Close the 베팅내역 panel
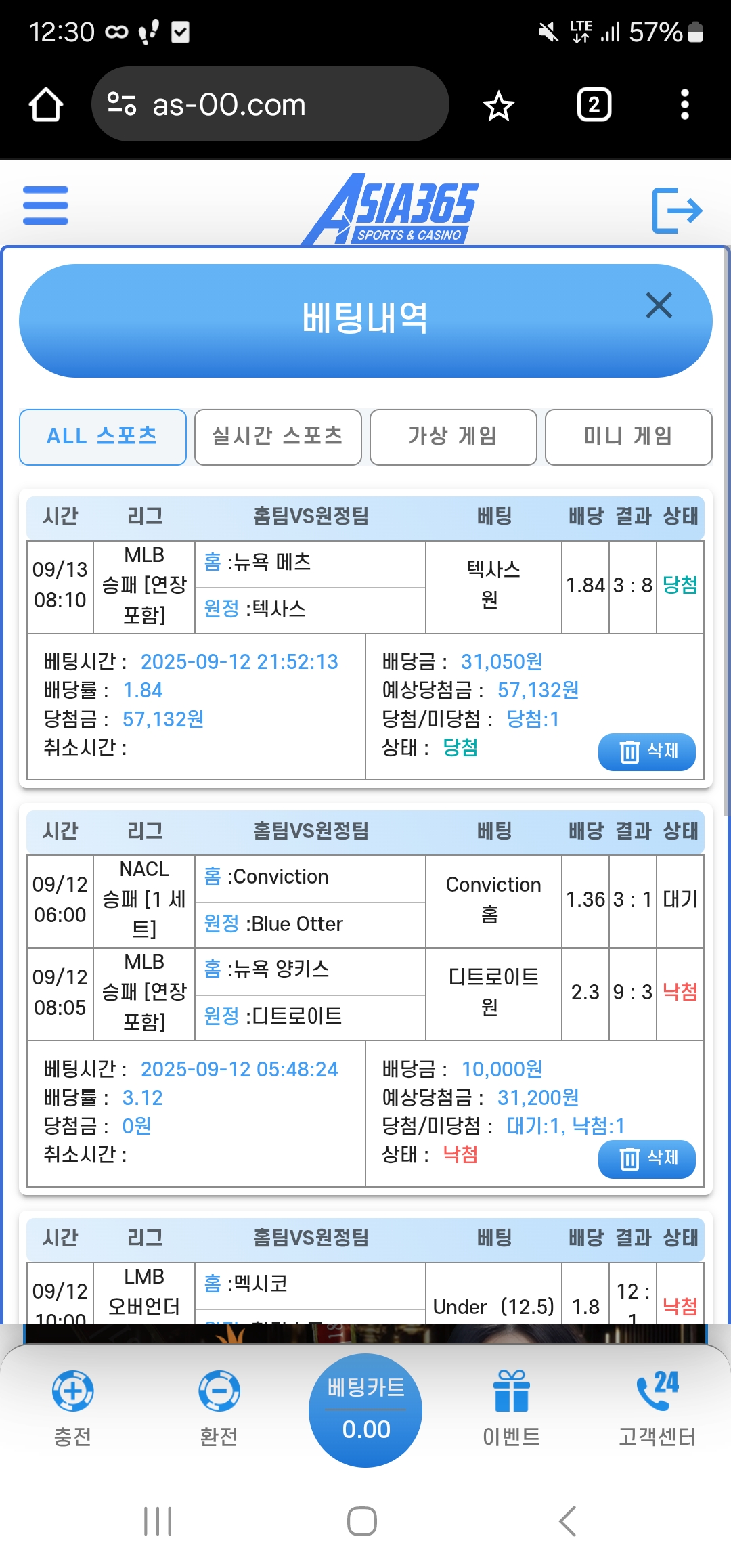The height and width of the screenshot is (1568, 731). 659,305
